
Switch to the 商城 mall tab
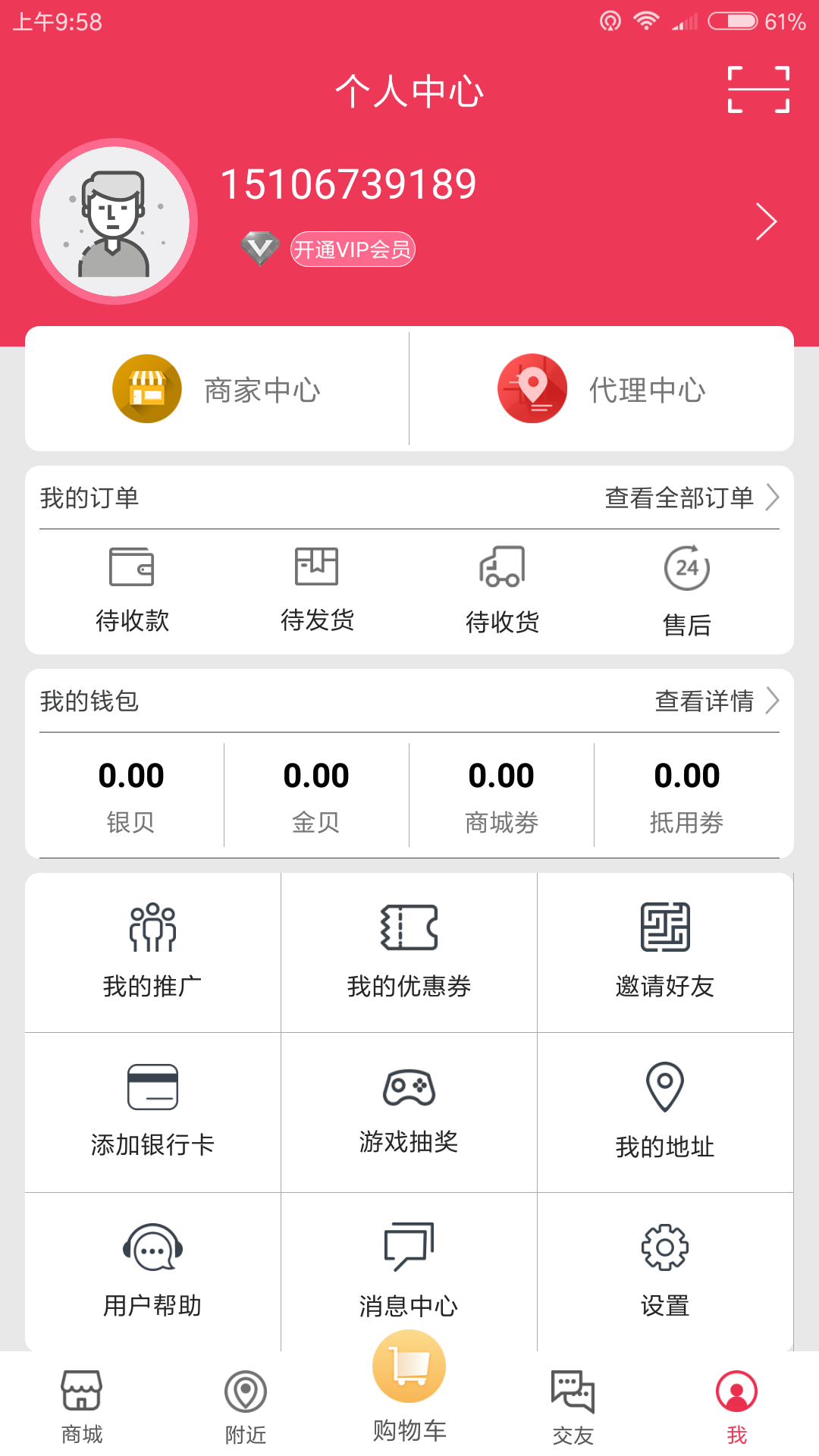tap(82, 1407)
